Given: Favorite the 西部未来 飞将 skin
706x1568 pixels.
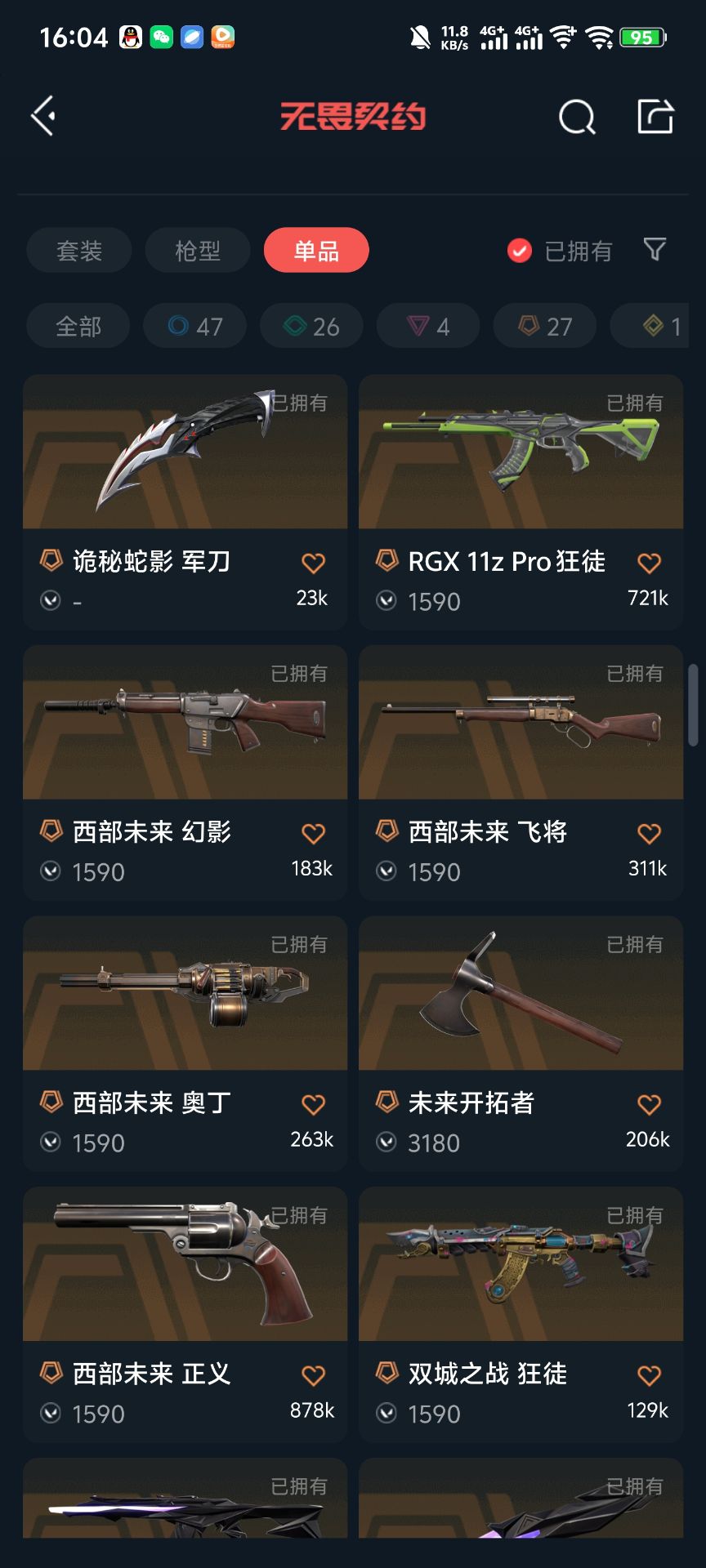Looking at the screenshot, I should 649,834.
